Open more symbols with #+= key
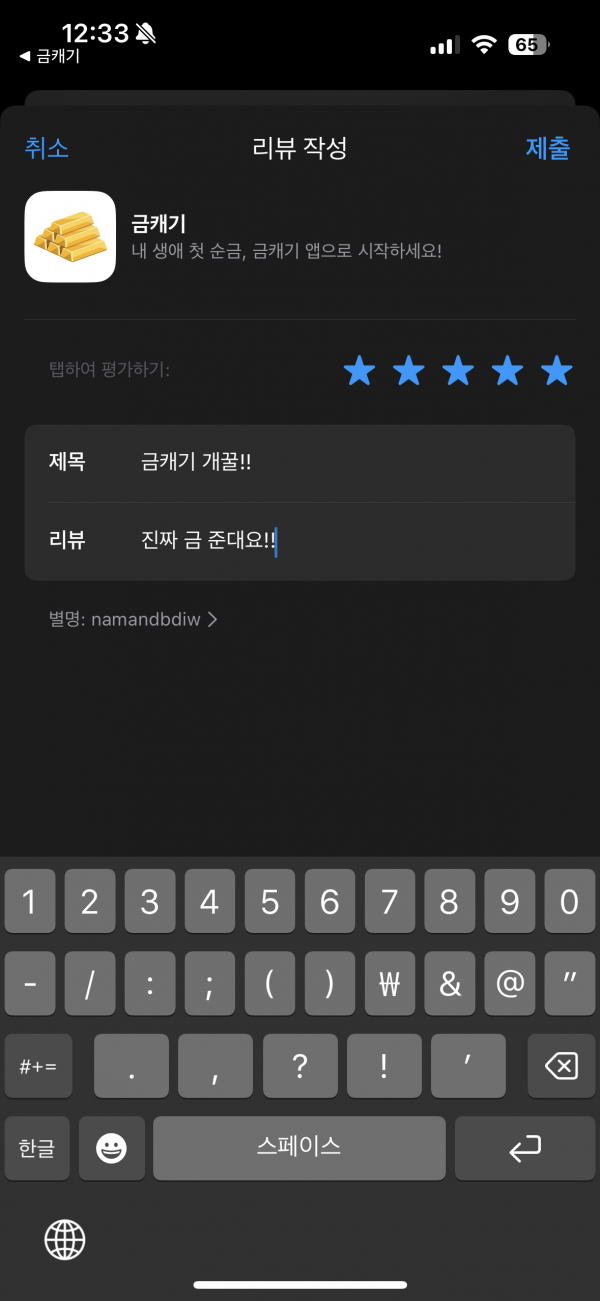Viewport: 600px width, 1301px height. pyautogui.click(x=38, y=1066)
